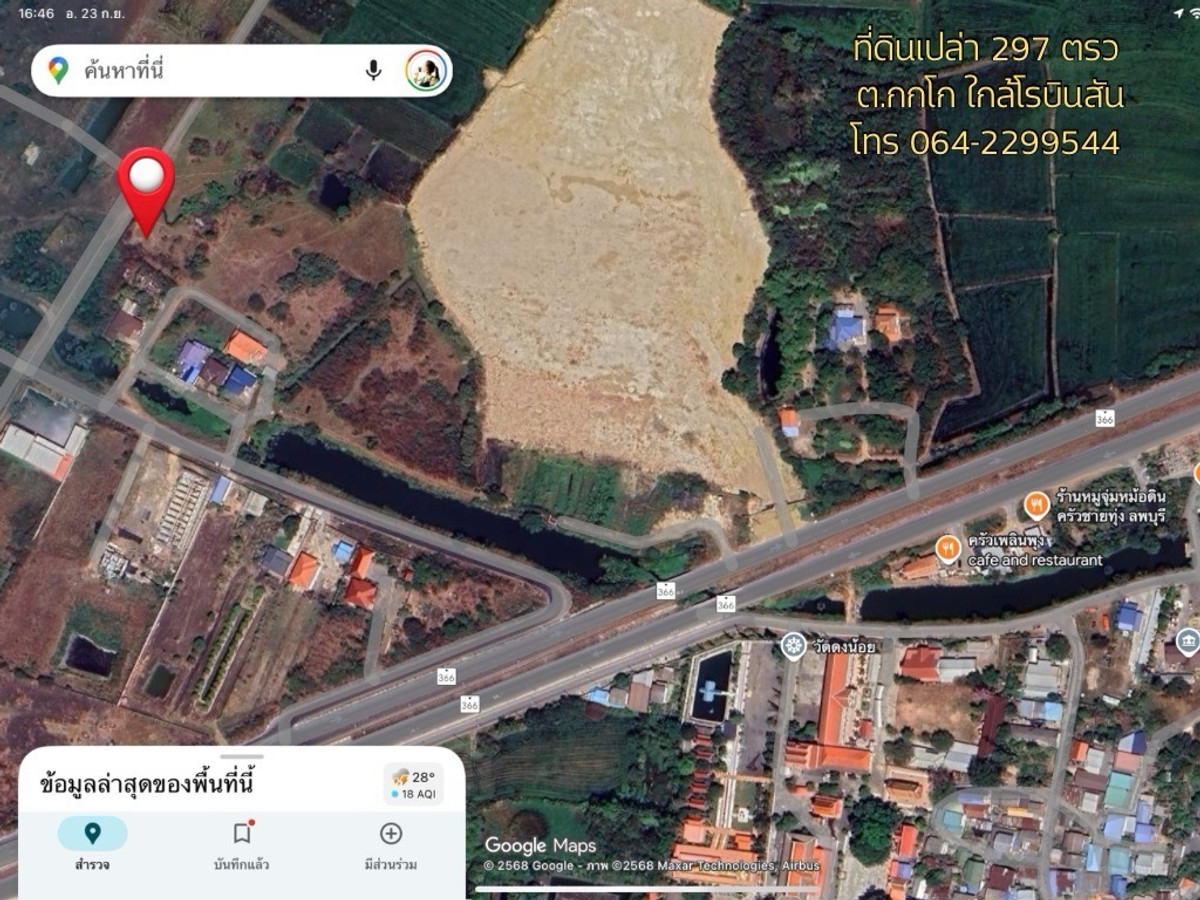
Task: Switch to the สำรวจ tab
Action: click(92, 844)
